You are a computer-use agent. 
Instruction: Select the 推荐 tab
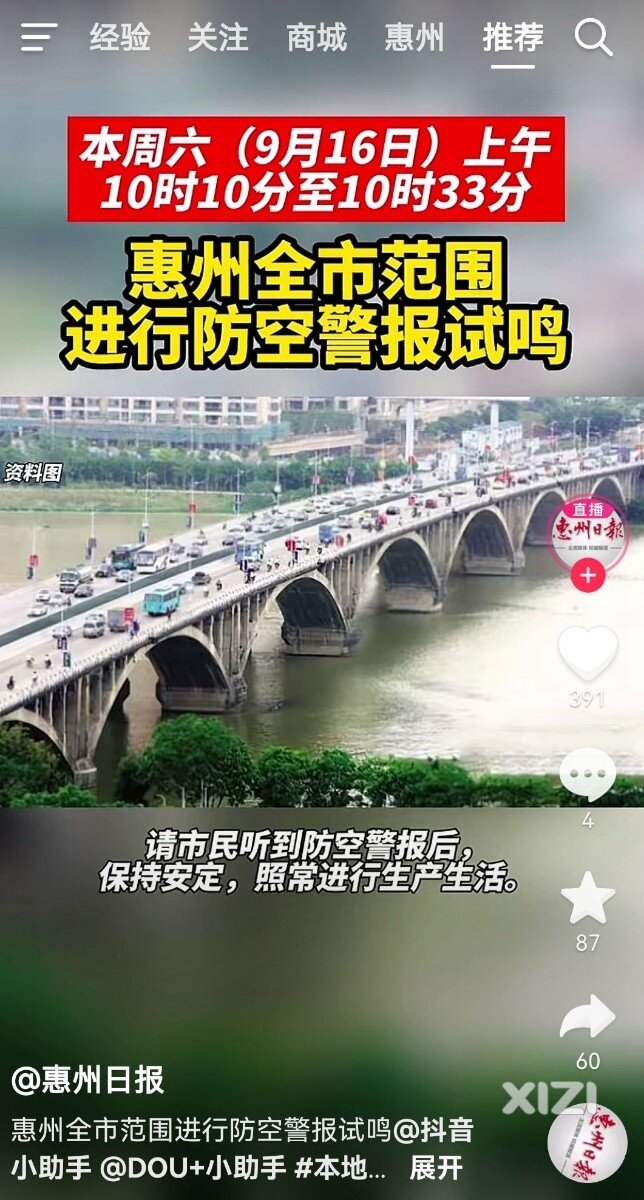[513, 38]
